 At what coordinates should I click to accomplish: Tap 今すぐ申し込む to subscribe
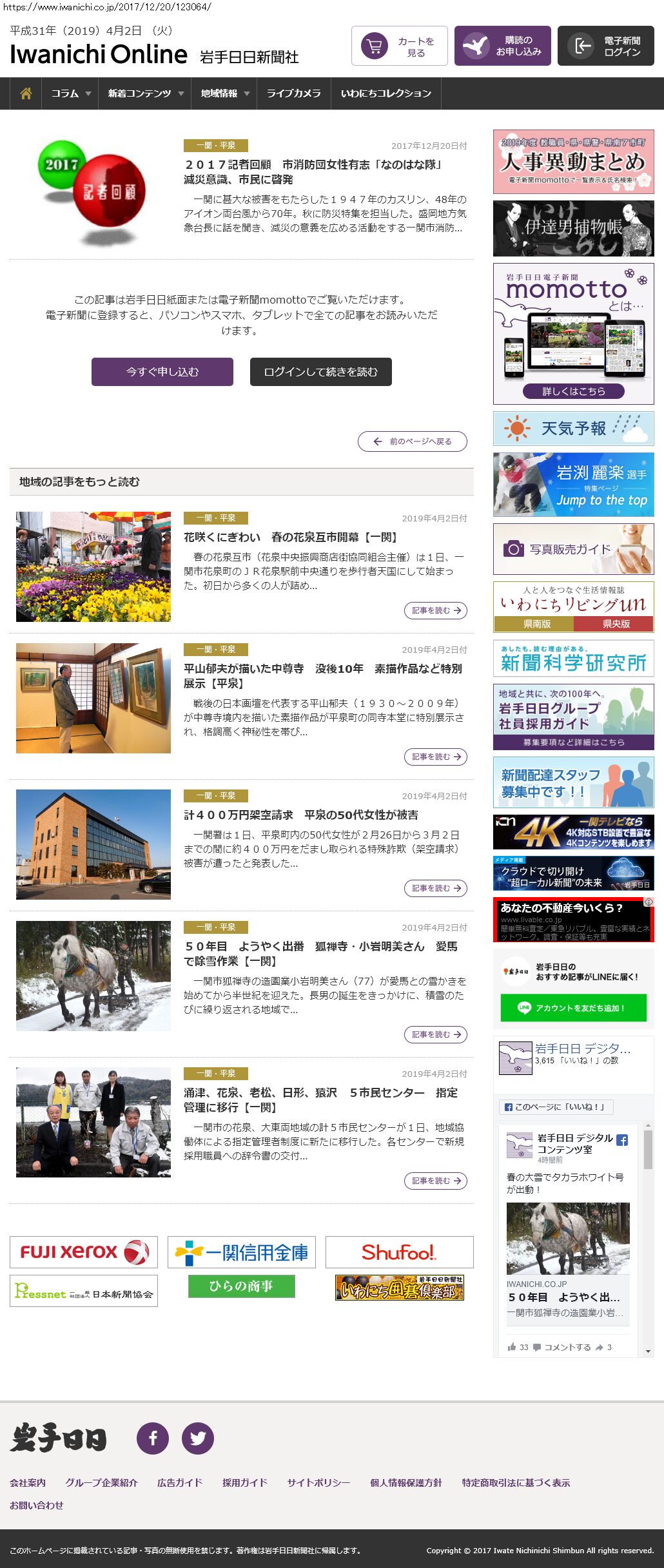coord(162,372)
